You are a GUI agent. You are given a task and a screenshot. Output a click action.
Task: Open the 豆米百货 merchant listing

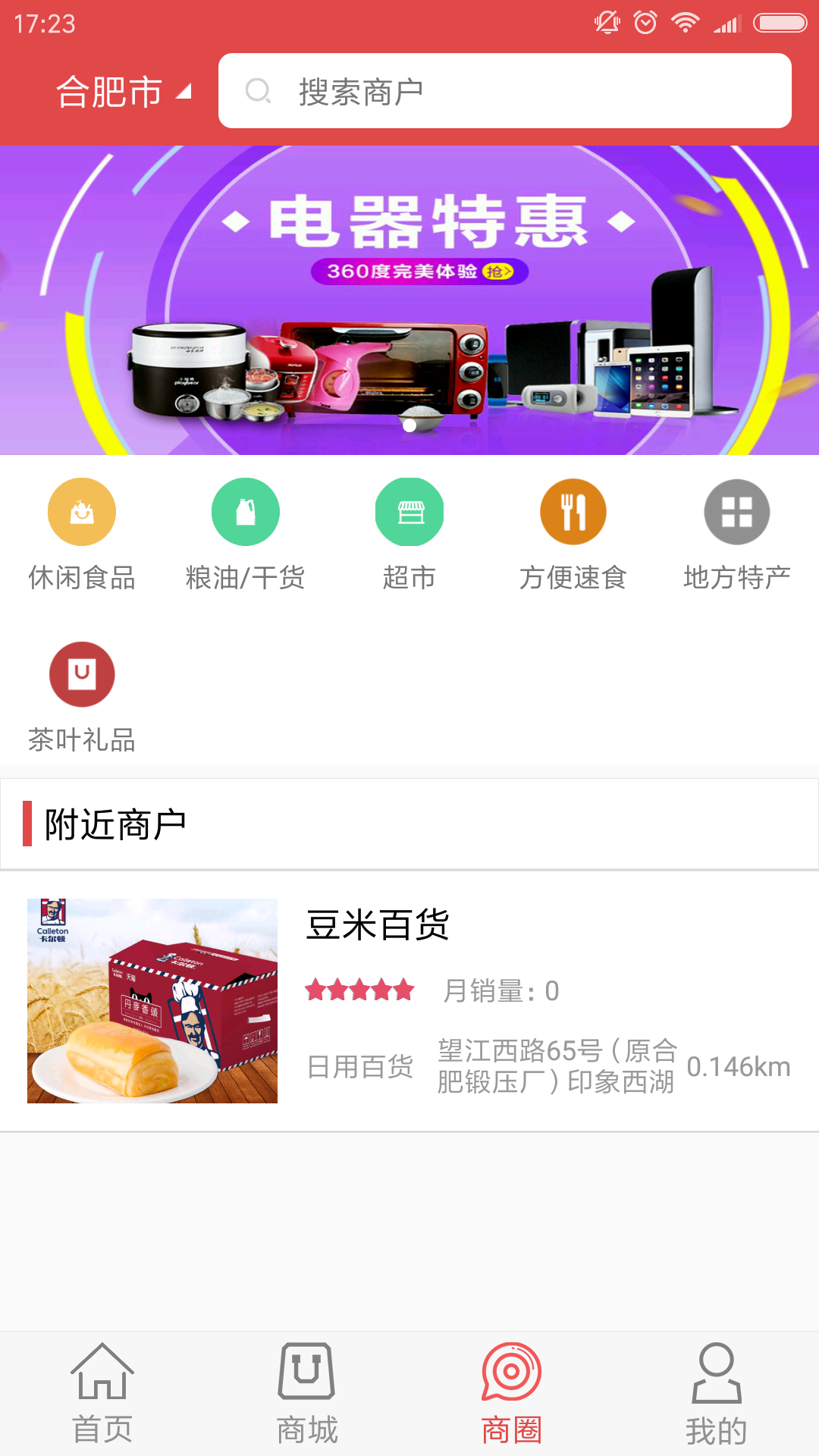coord(409,1001)
